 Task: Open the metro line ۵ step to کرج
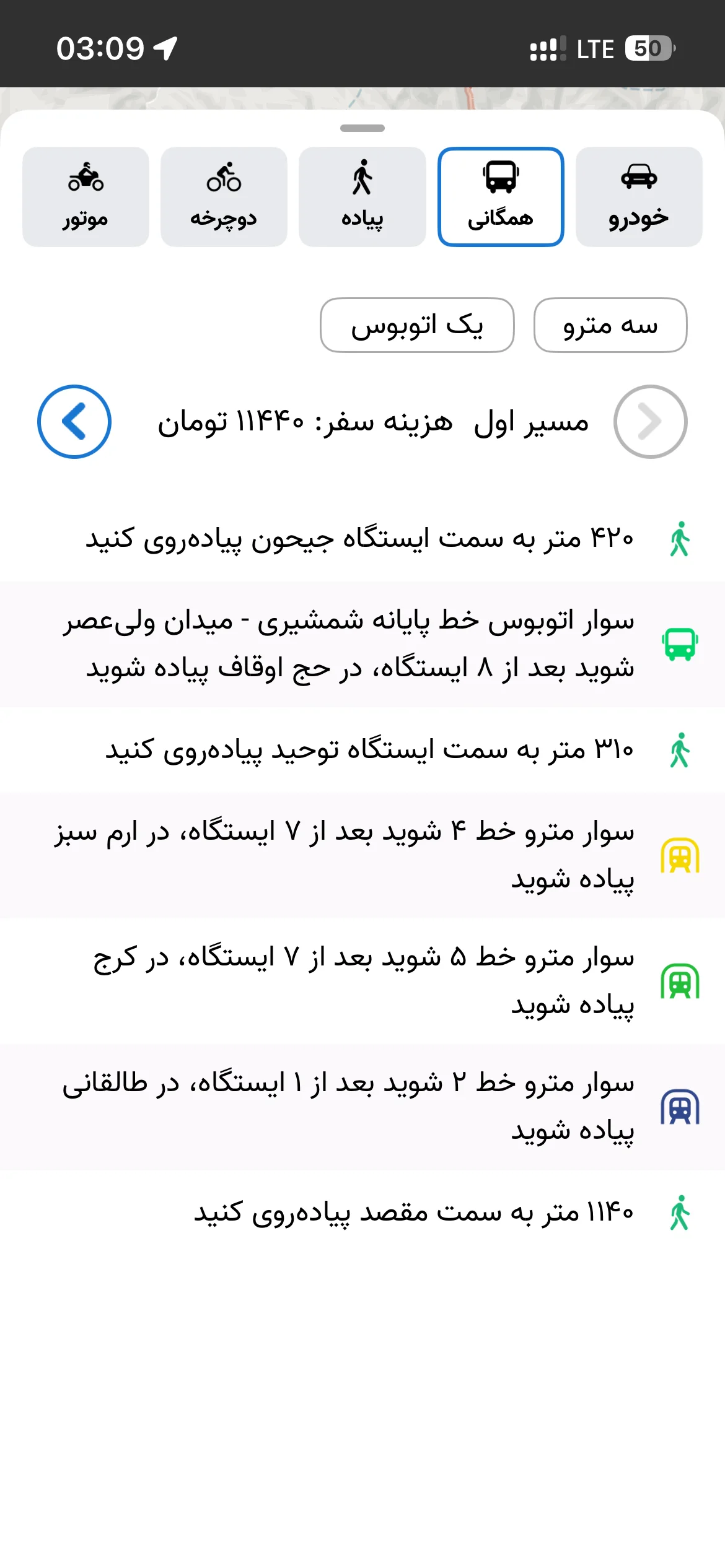click(x=362, y=981)
